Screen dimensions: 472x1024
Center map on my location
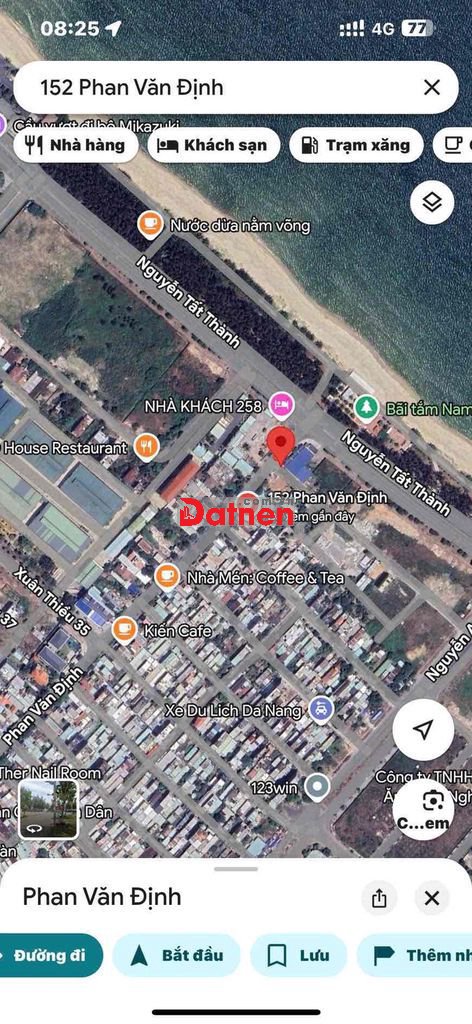tap(423, 729)
